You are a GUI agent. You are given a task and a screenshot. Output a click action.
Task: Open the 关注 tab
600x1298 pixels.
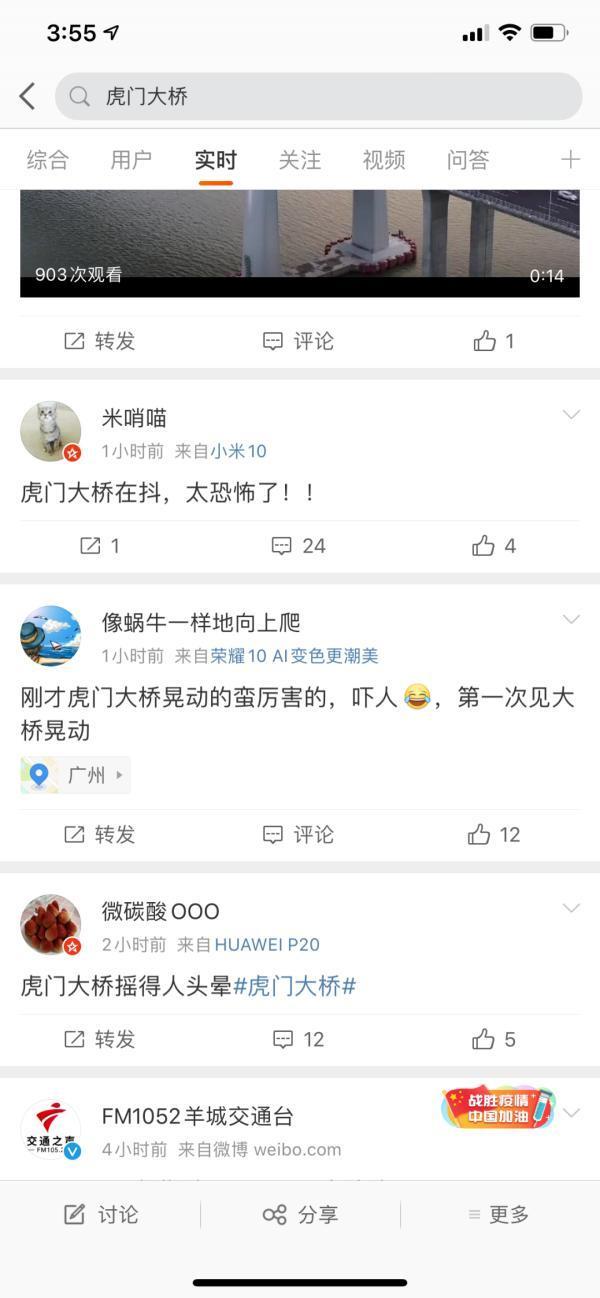[299, 160]
